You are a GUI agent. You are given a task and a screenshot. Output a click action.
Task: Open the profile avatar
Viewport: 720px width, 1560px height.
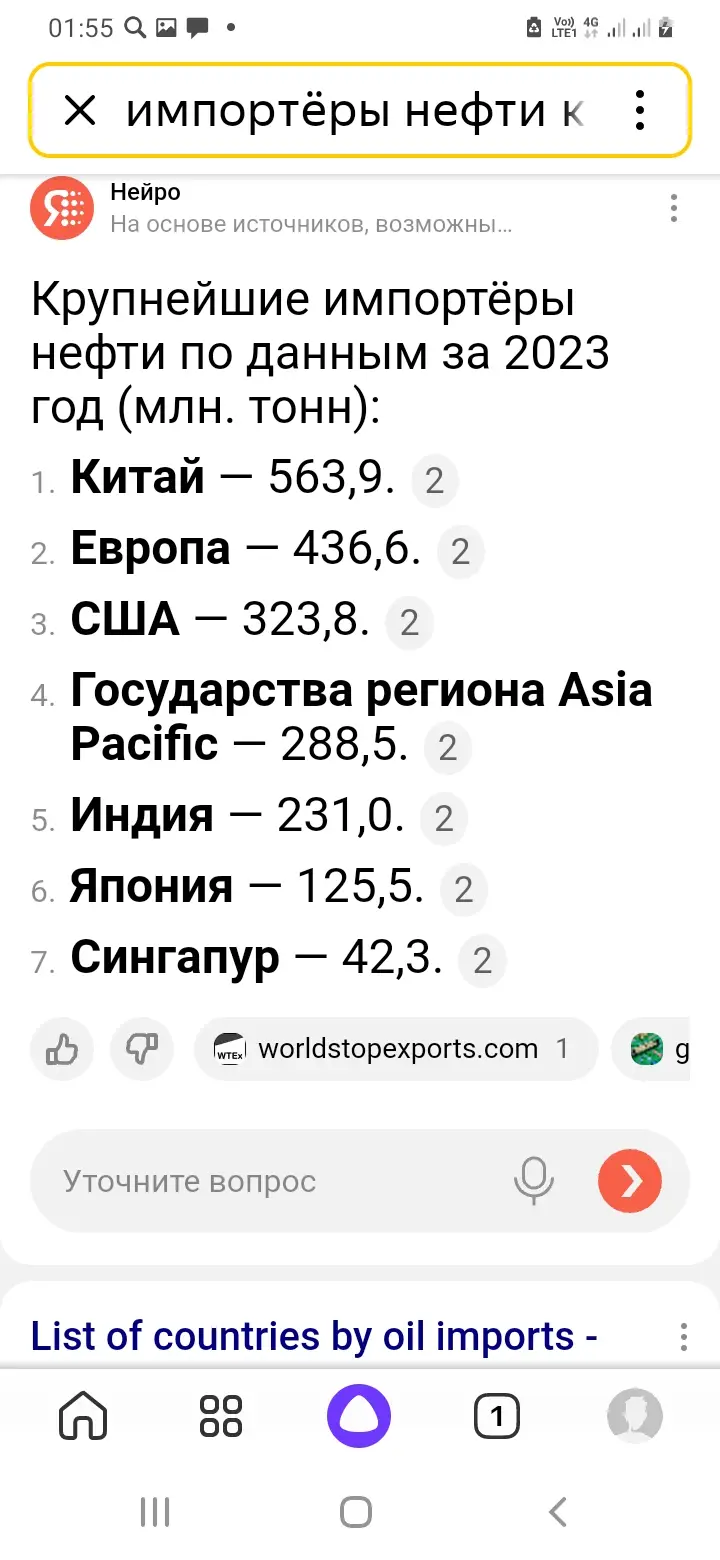coord(635,1416)
